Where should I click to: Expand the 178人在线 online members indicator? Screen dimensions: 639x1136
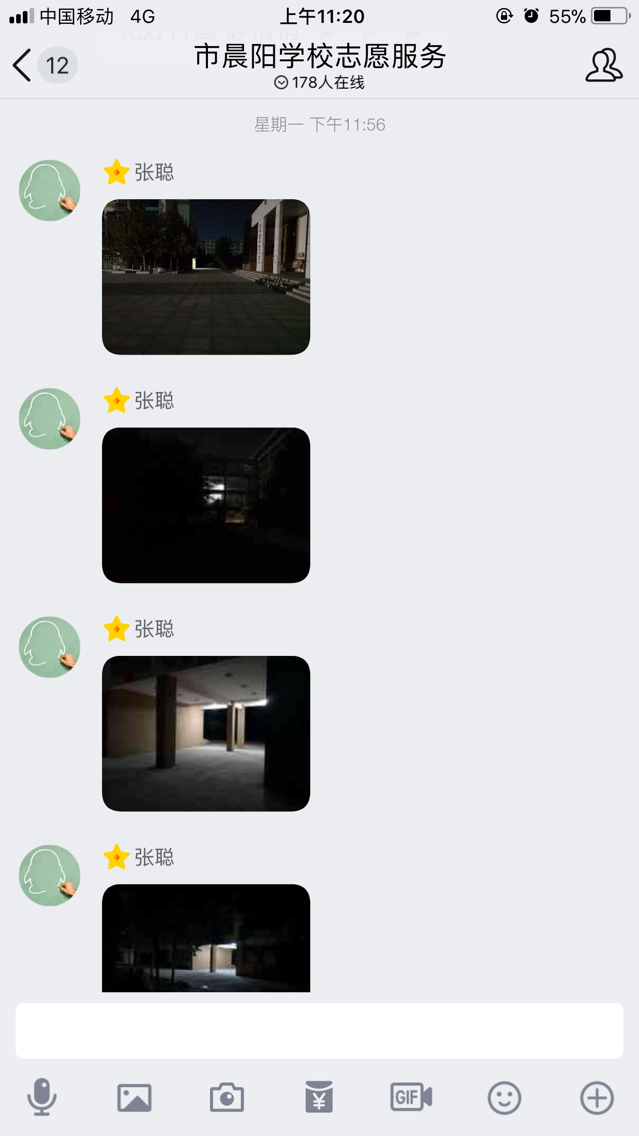coord(319,83)
